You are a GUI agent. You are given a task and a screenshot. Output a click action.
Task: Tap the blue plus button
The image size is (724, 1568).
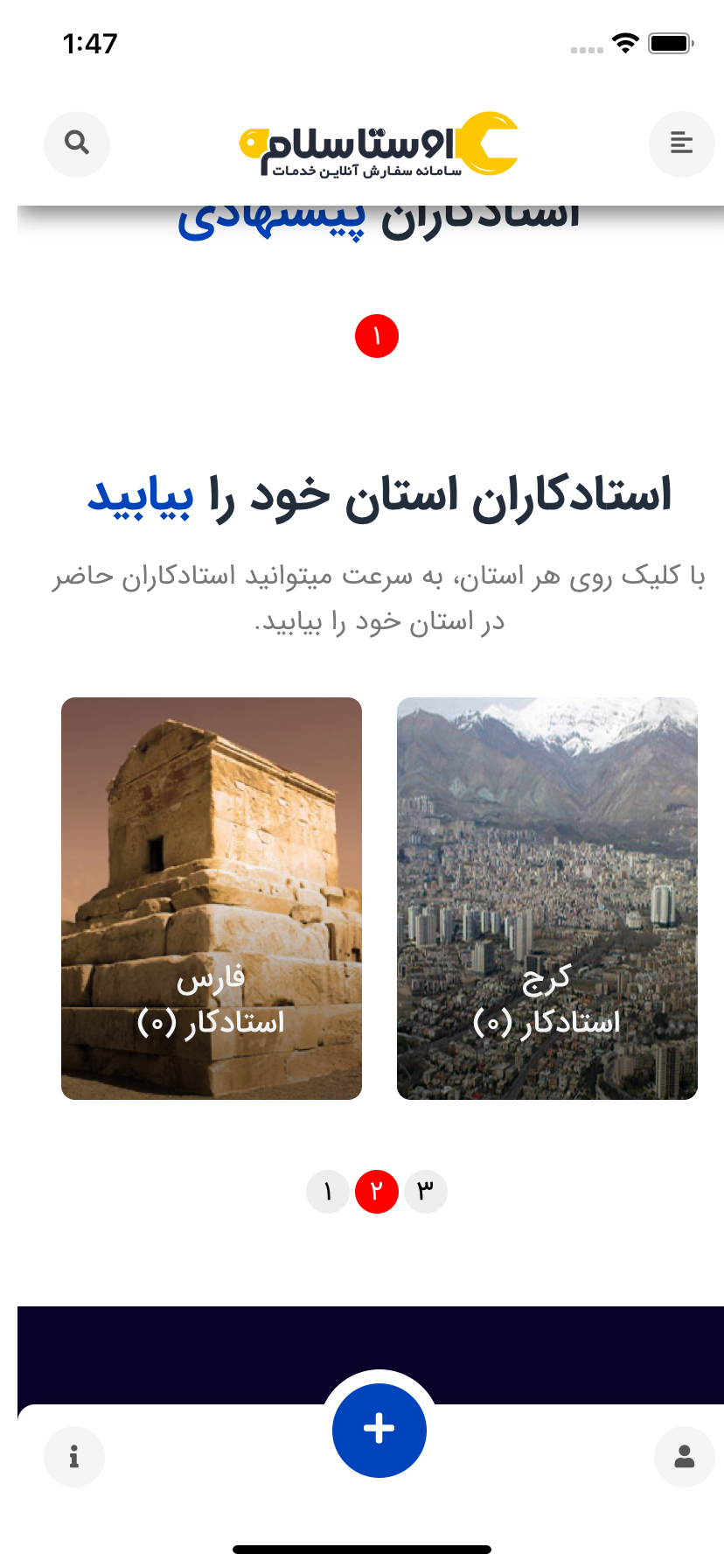379,1430
